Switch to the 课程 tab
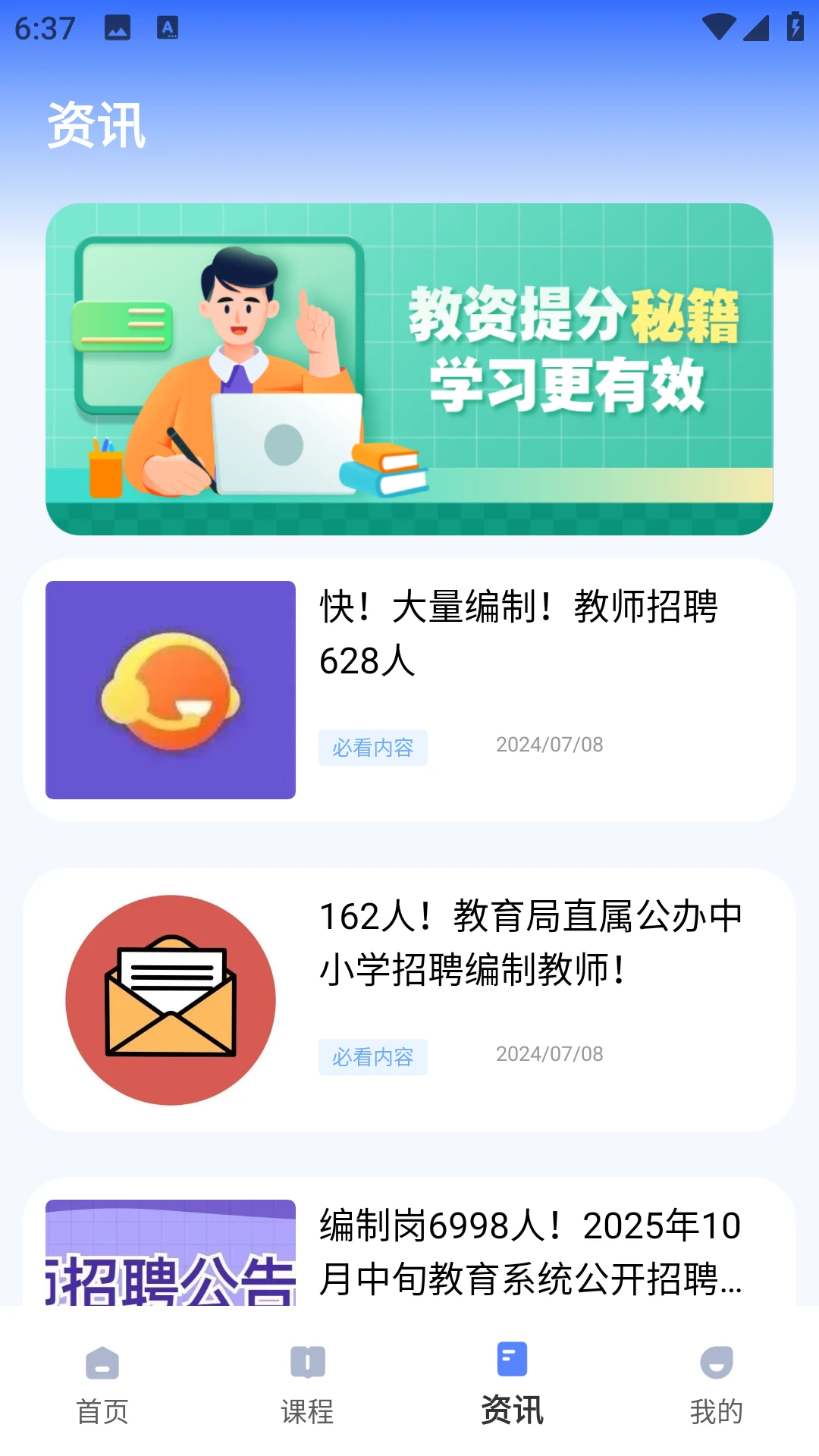This screenshot has width=819, height=1456. [x=306, y=1388]
